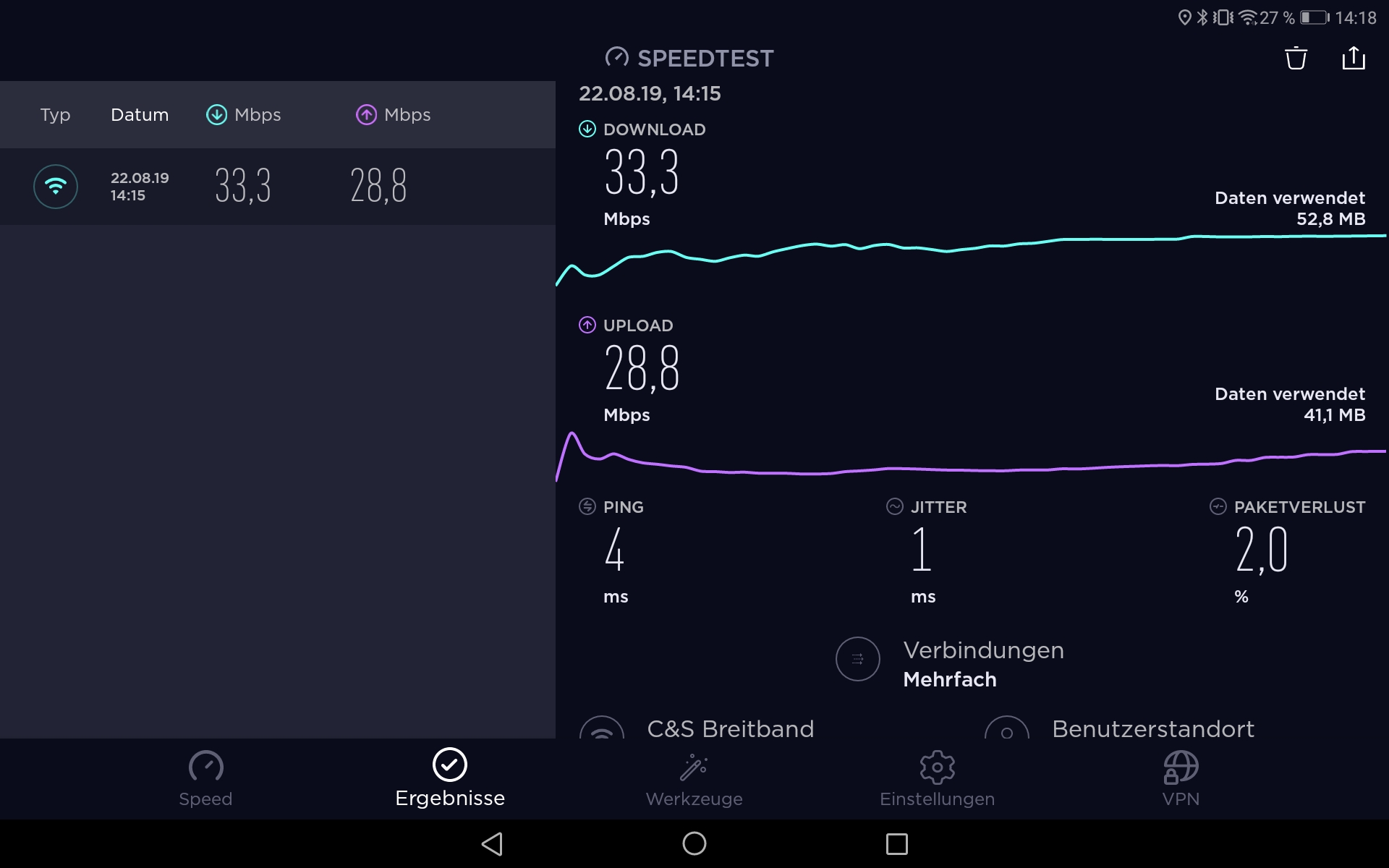Sort results by upload Mbps column
This screenshot has height=868, width=1389.
[394, 115]
